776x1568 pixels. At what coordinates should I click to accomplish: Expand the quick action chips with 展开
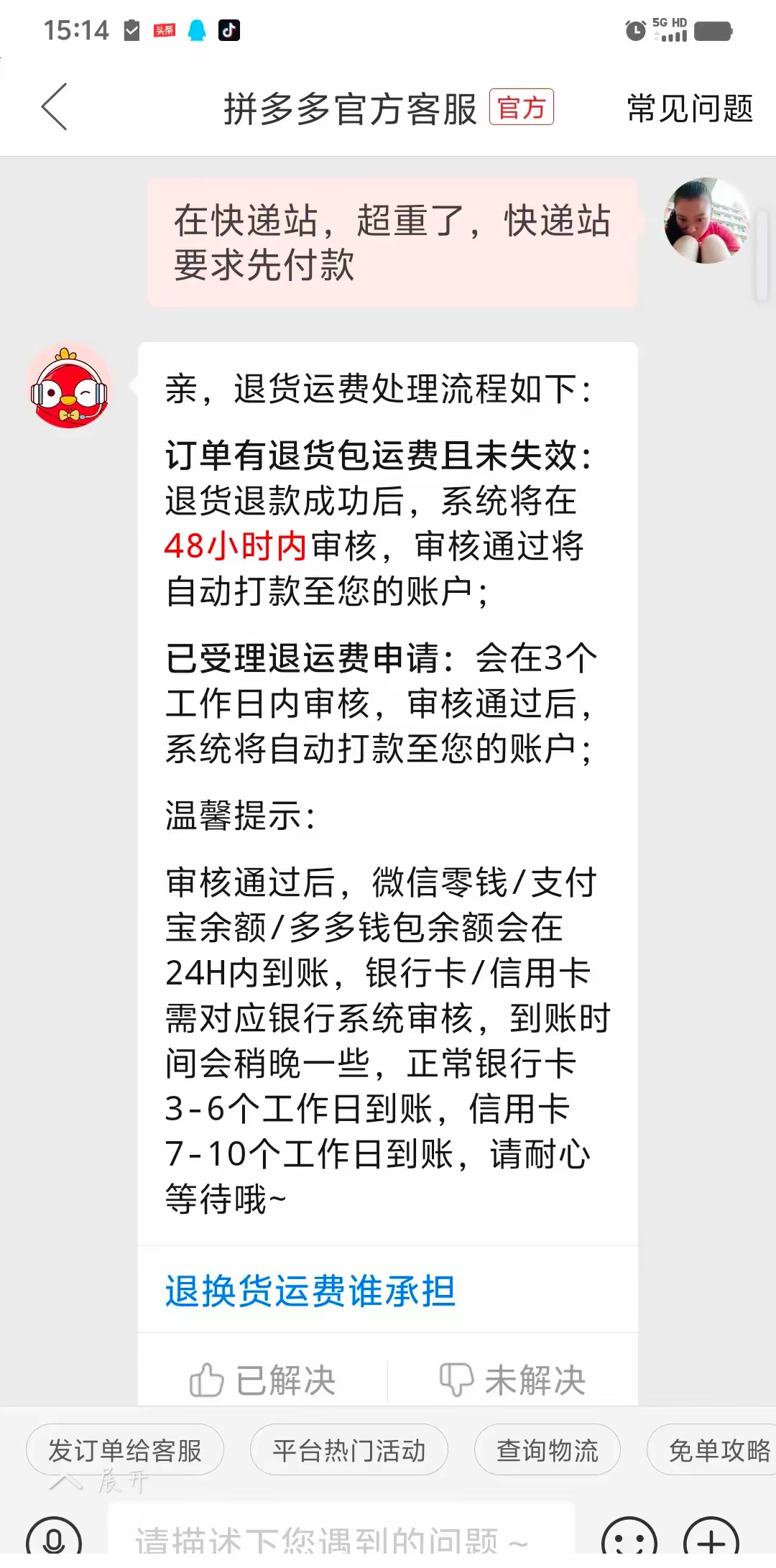101,1480
